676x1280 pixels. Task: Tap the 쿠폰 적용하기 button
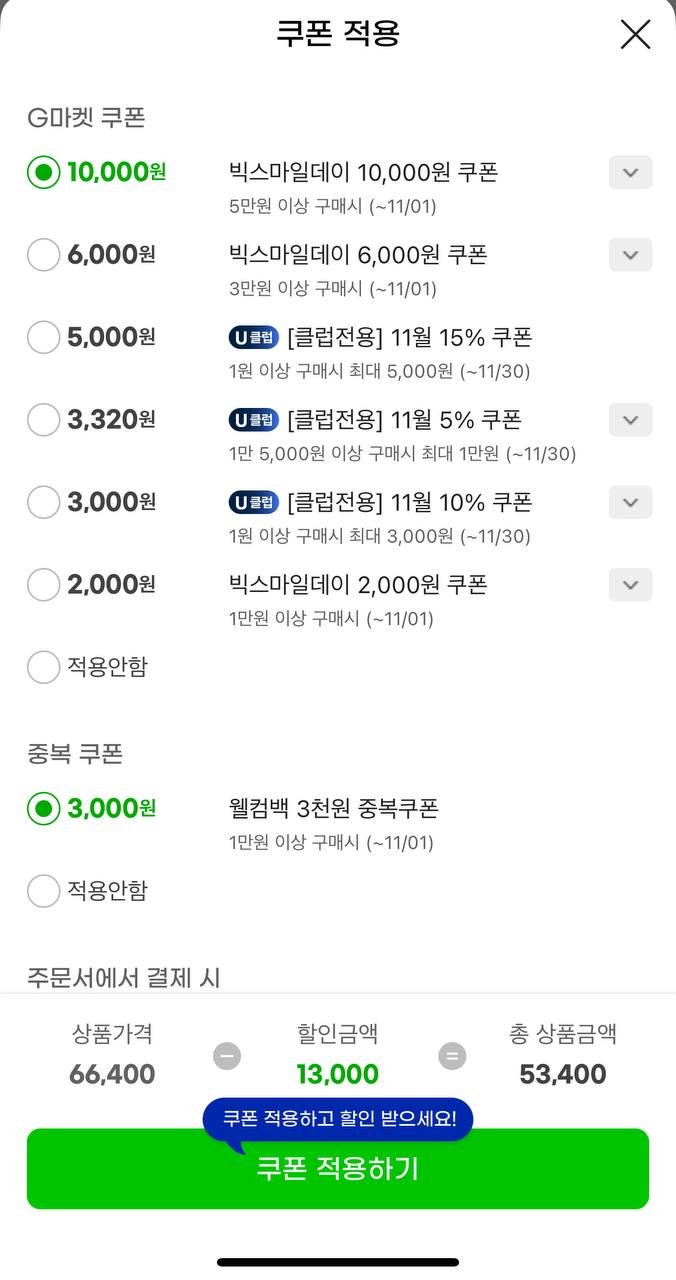coord(338,1169)
